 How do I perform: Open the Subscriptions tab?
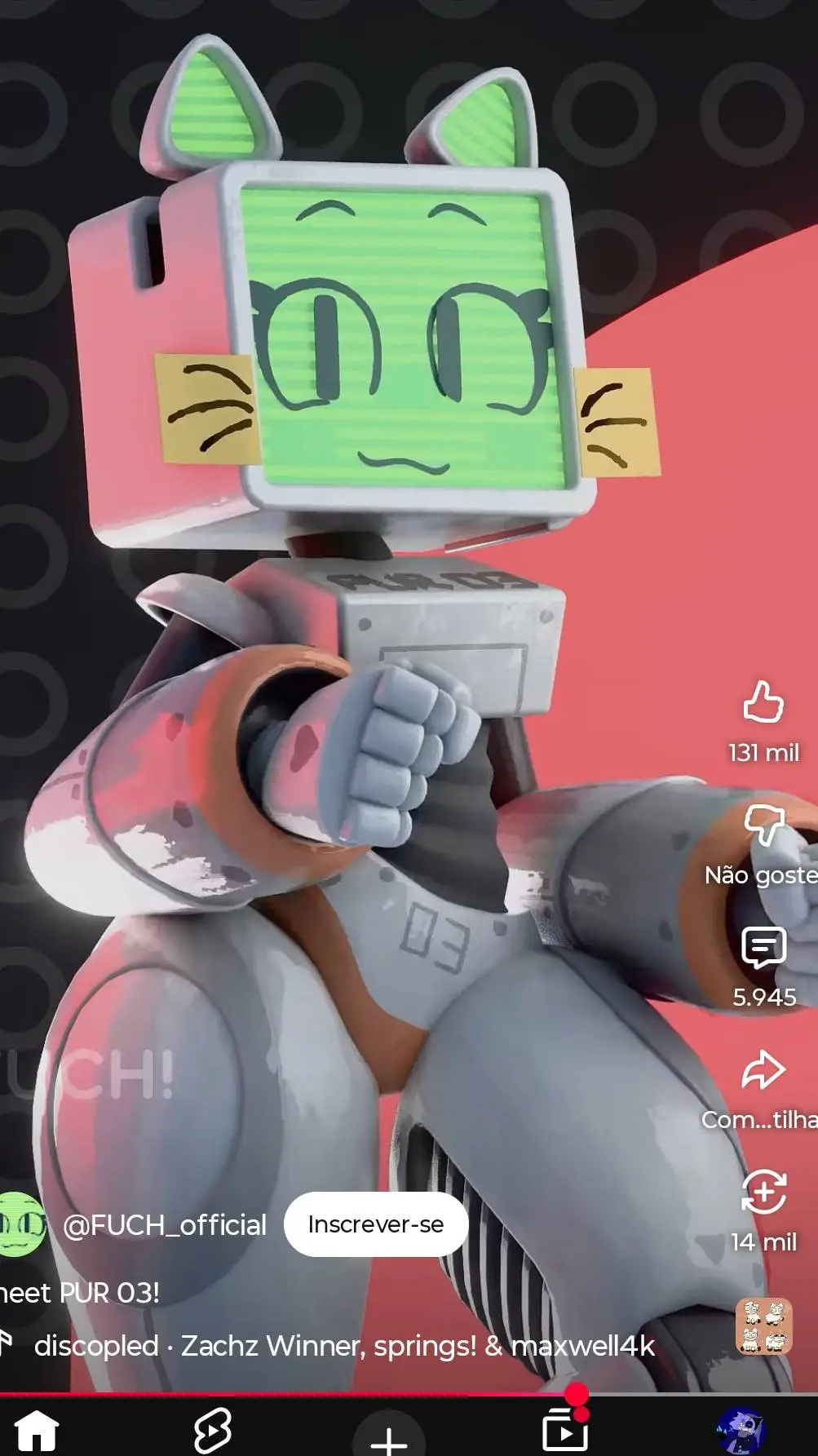pos(565,1429)
